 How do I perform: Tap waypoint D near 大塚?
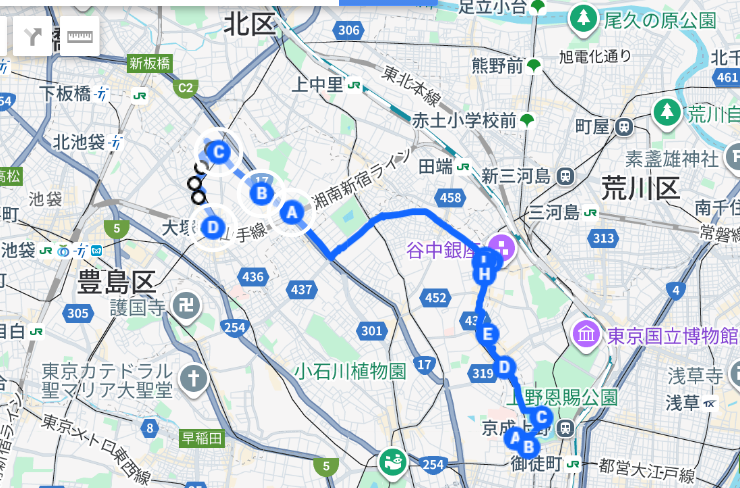coord(212,227)
